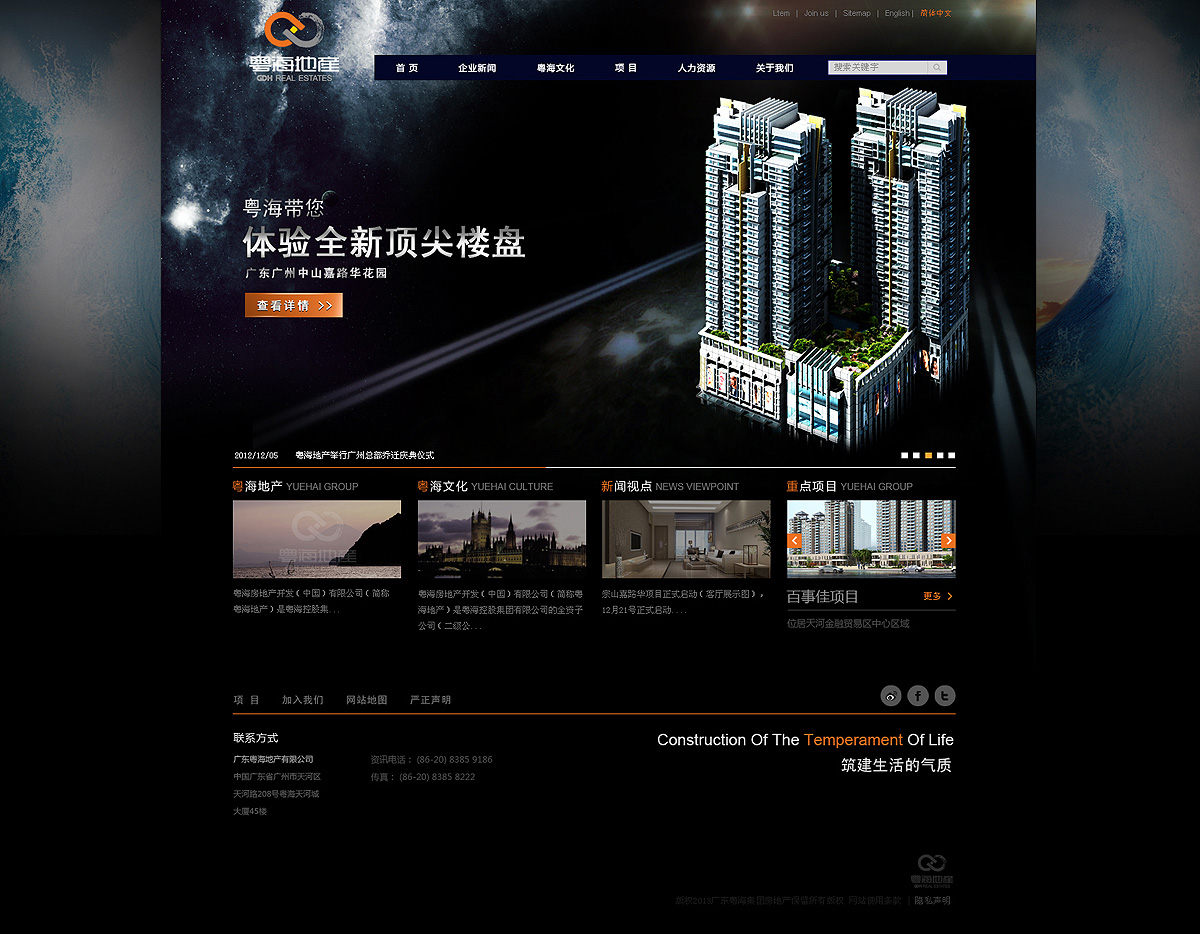1200x934 pixels.
Task: Go to 企业新闻 section
Action: [x=477, y=68]
